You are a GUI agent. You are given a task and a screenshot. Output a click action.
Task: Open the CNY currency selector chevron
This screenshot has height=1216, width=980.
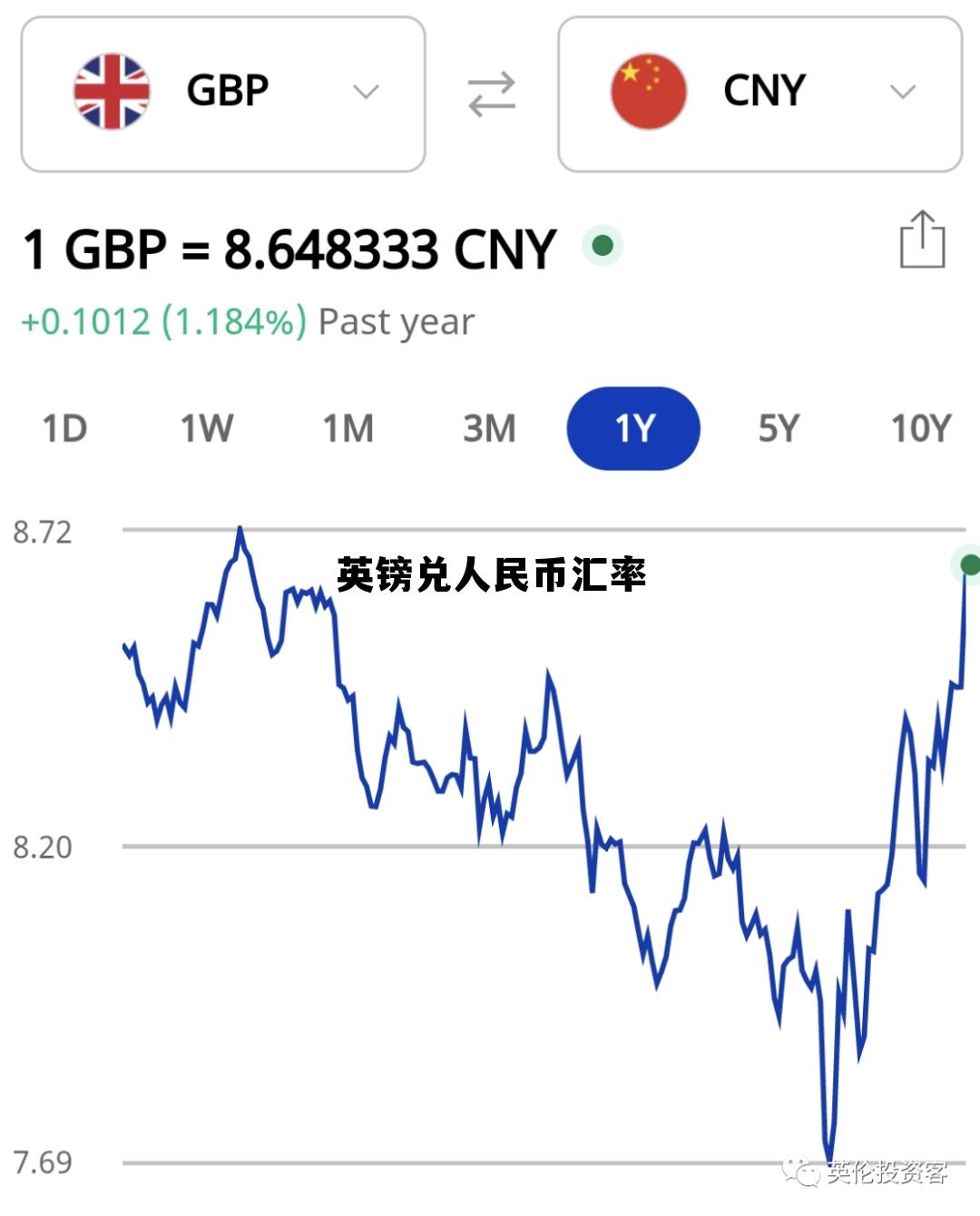click(x=901, y=90)
